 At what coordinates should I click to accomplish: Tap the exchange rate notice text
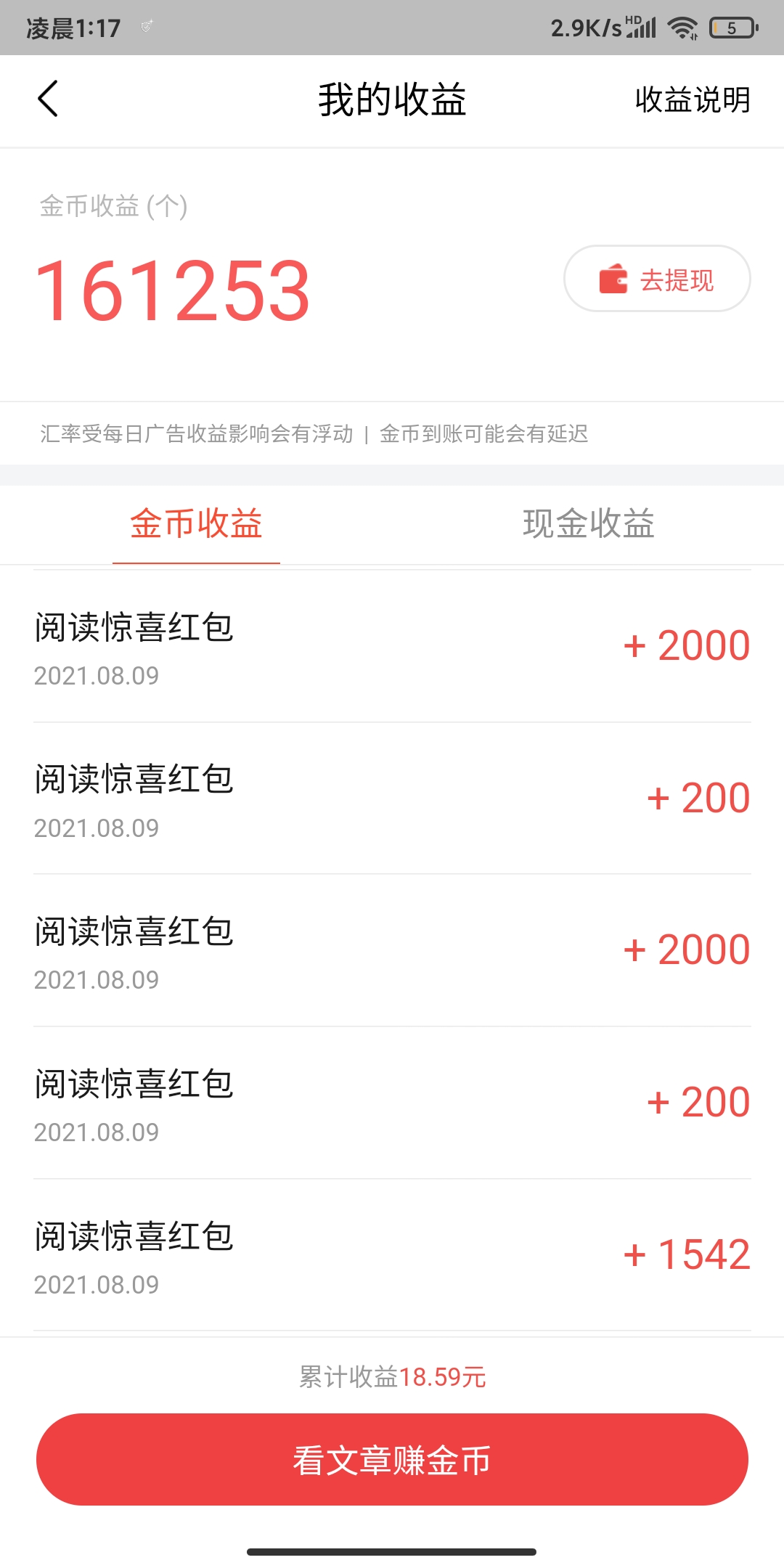click(312, 434)
